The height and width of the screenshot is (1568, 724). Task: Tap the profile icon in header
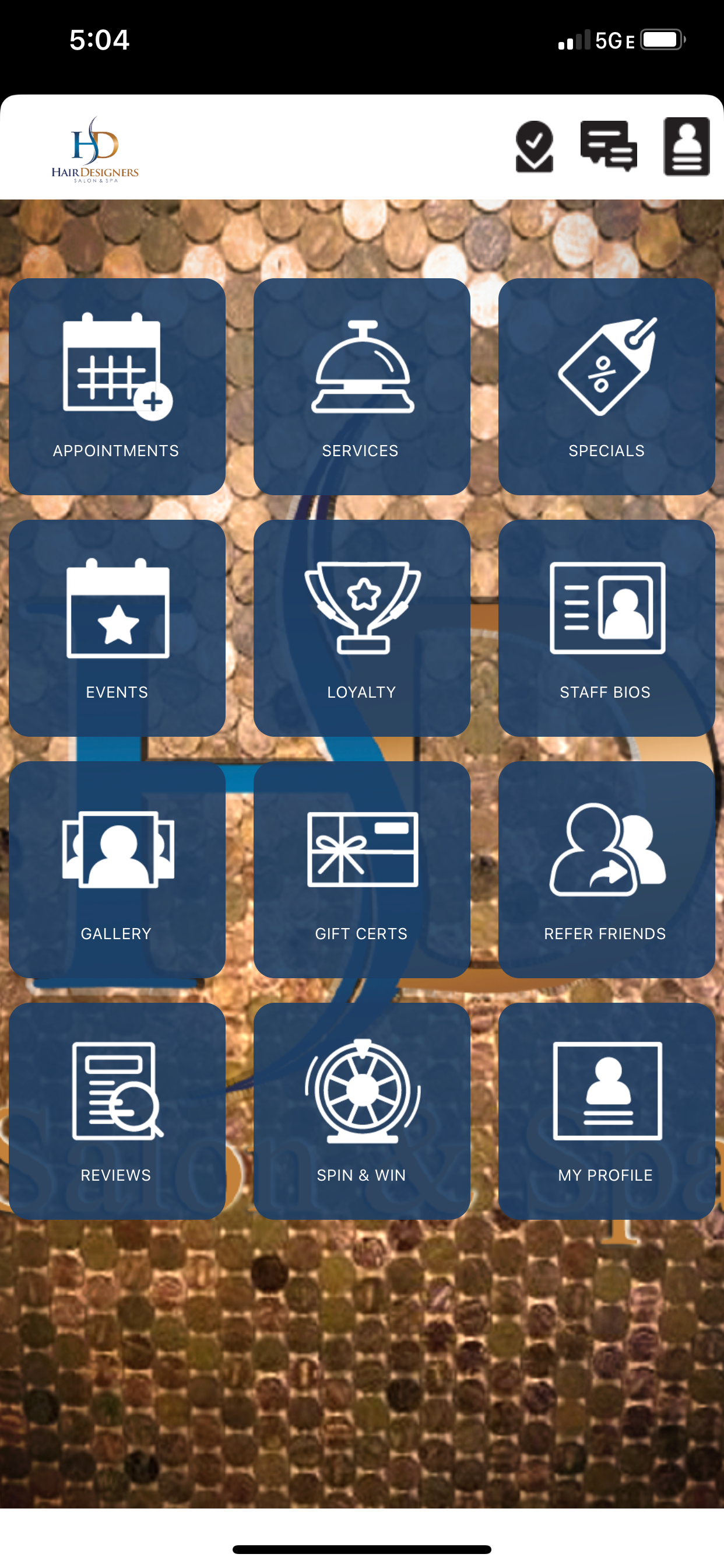pyautogui.click(x=686, y=146)
